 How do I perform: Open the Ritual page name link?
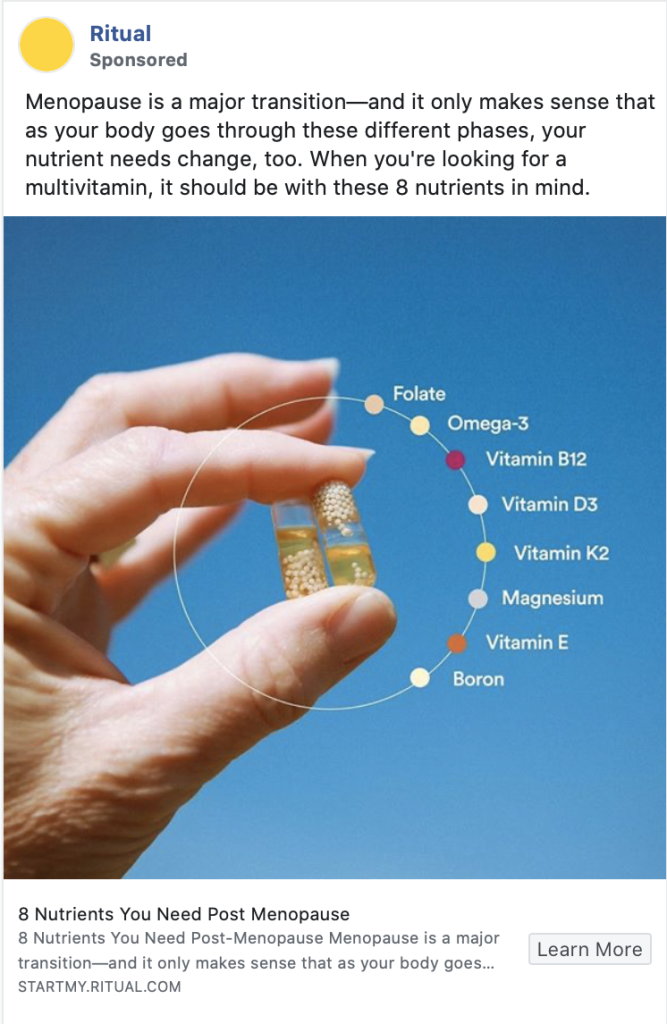pos(120,34)
